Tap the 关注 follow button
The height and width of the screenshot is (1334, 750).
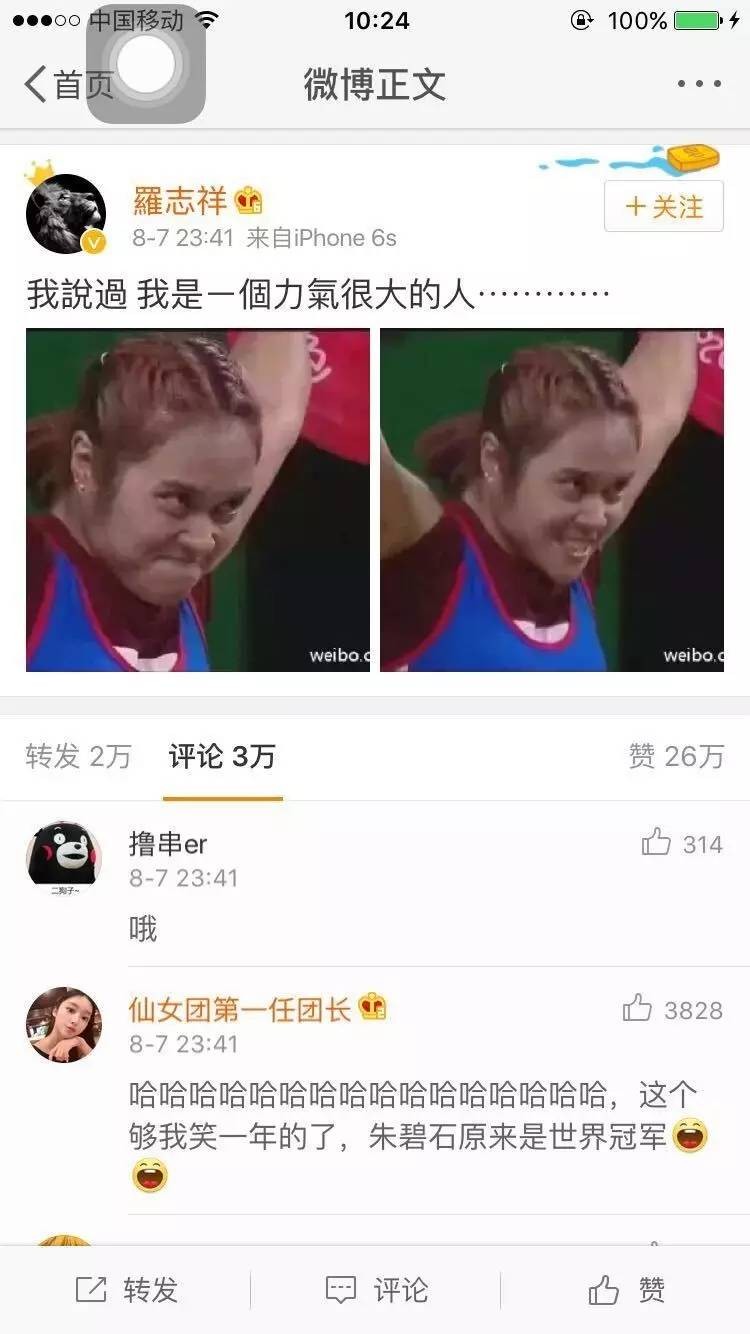pos(664,207)
